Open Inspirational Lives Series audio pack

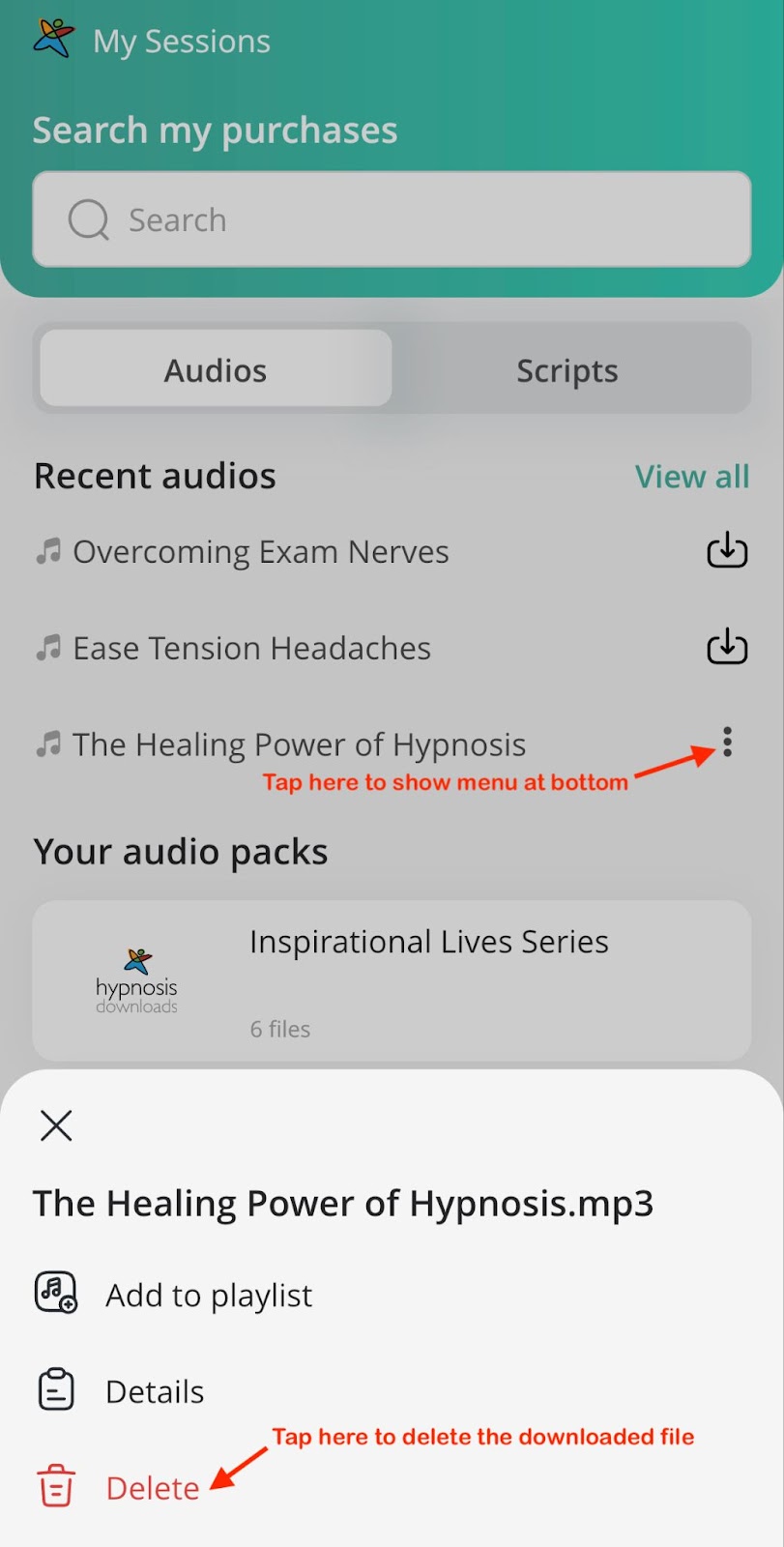click(392, 980)
